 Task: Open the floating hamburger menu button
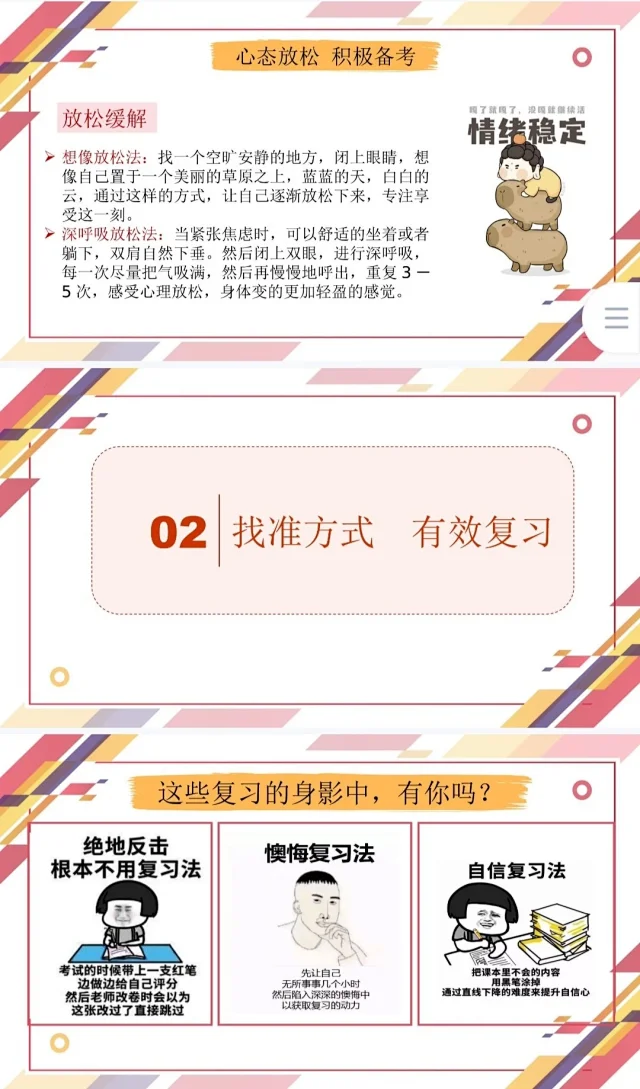[x=616, y=318]
